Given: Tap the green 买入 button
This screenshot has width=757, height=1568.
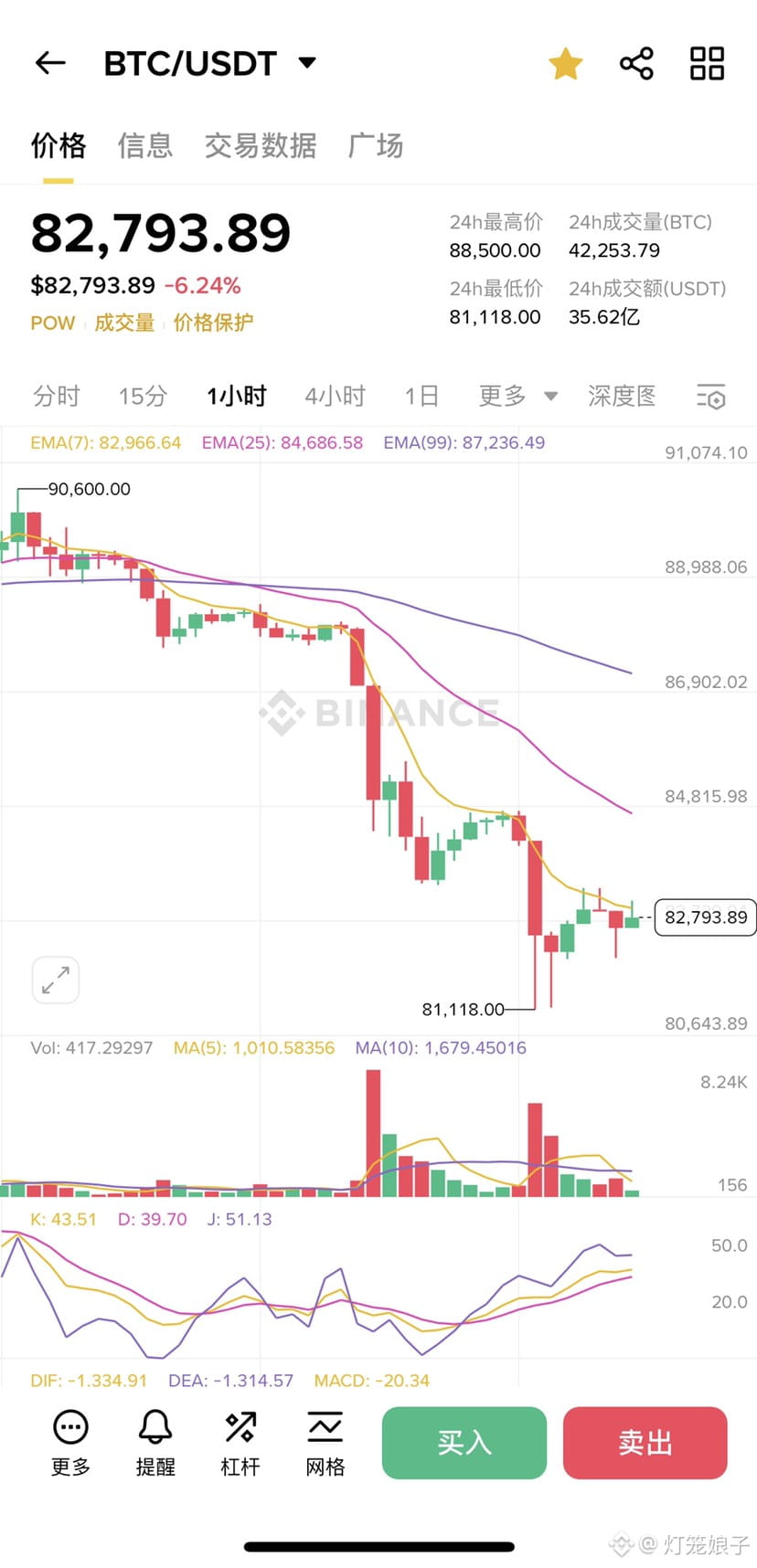Looking at the screenshot, I should (x=464, y=1443).
